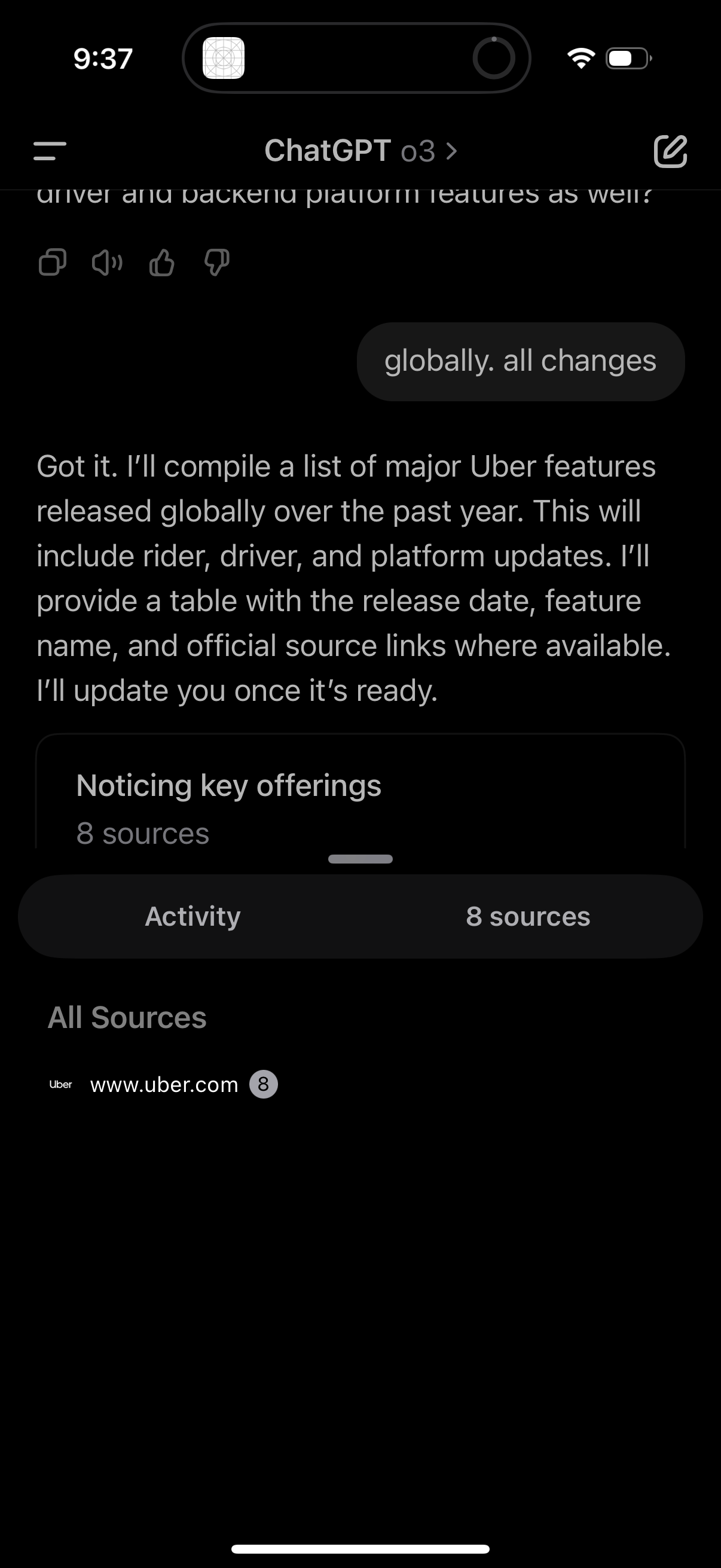Expand the 8-source badge on uber.com
Image resolution: width=721 pixels, height=1568 pixels.
[264, 1084]
